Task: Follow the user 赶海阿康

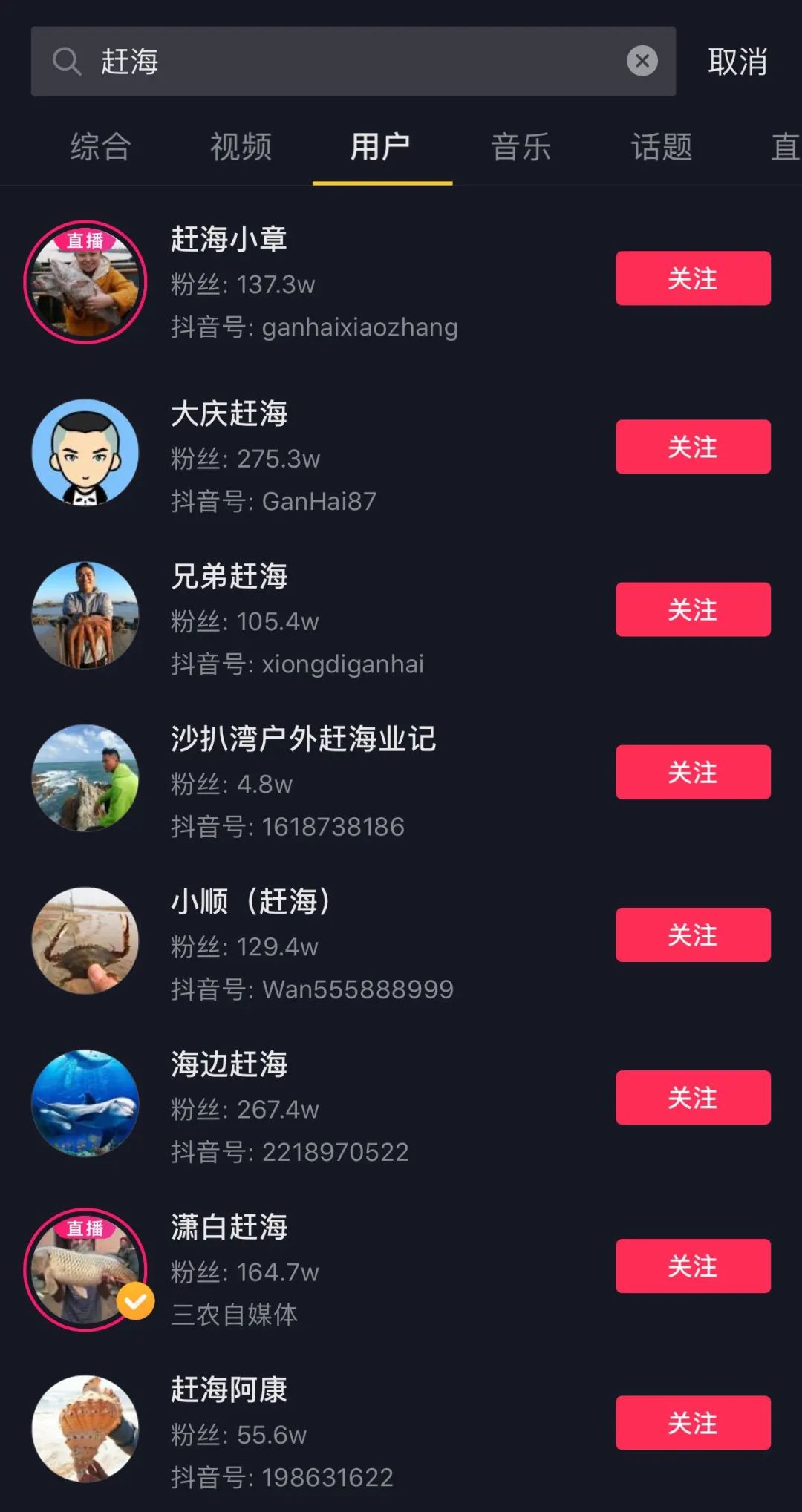Action: (x=693, y=1423)
